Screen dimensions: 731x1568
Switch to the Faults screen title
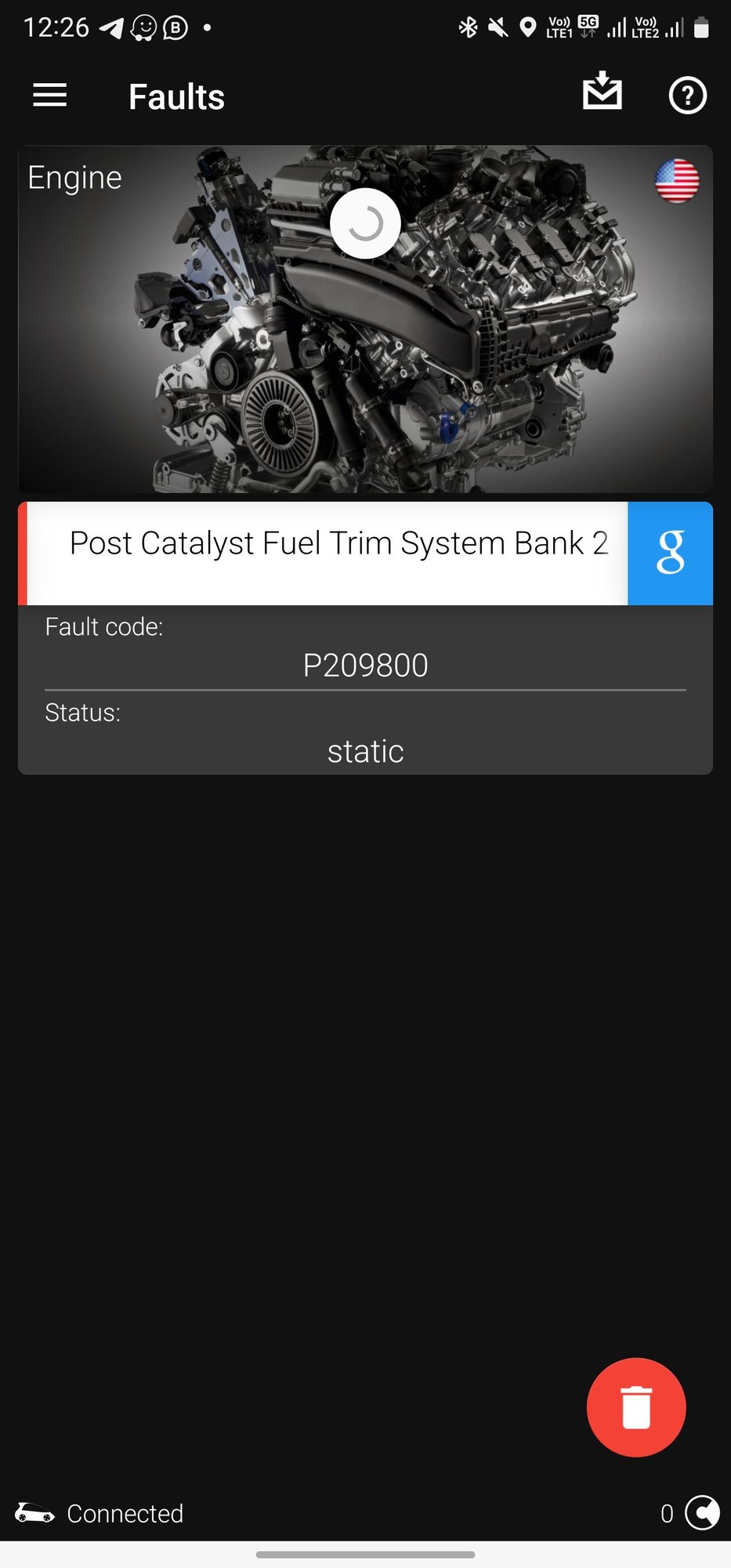click(x=176, y=95)
